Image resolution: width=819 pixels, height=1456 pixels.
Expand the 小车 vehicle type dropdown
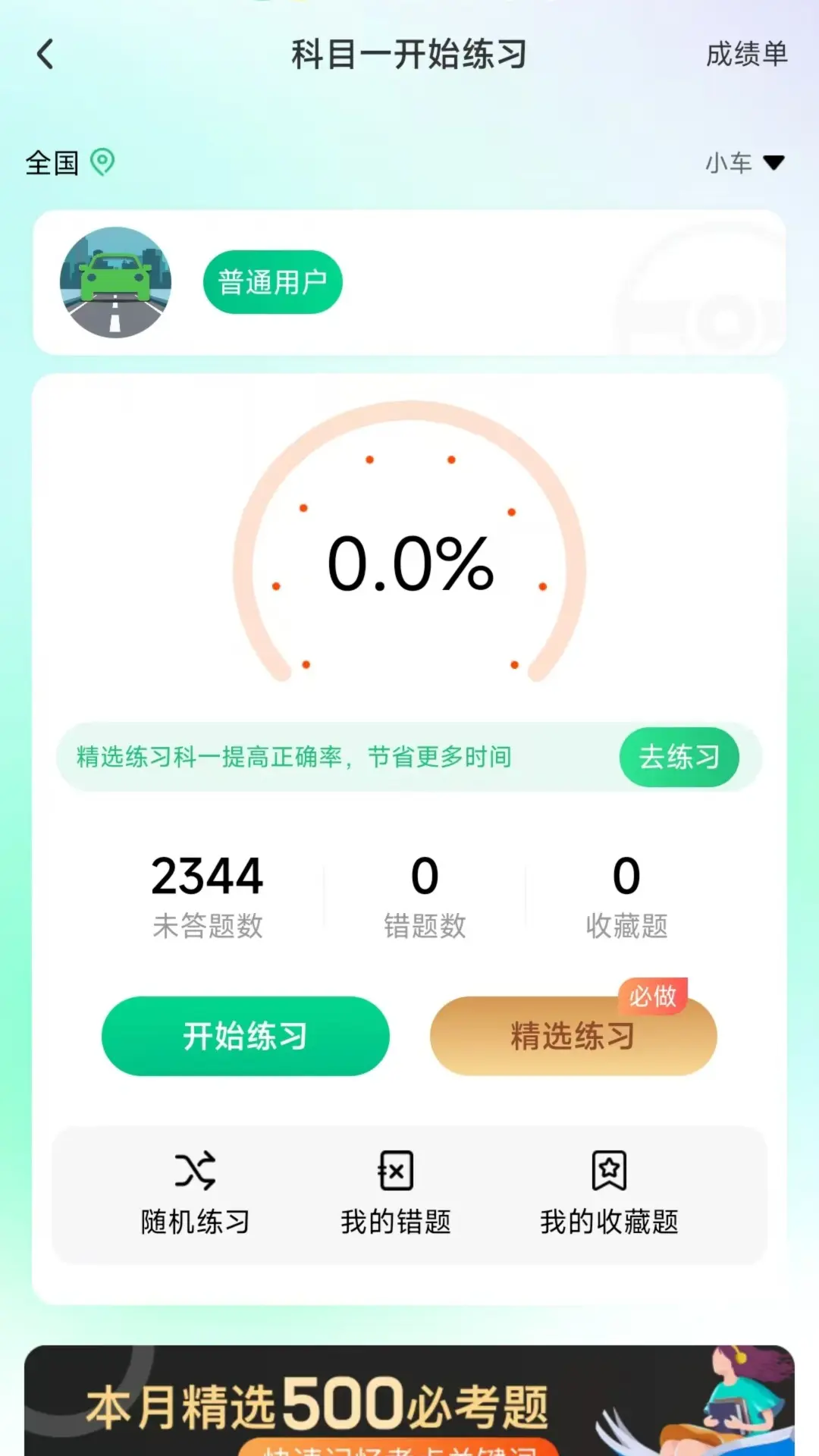pyautogui.click(x=745, y=162)
